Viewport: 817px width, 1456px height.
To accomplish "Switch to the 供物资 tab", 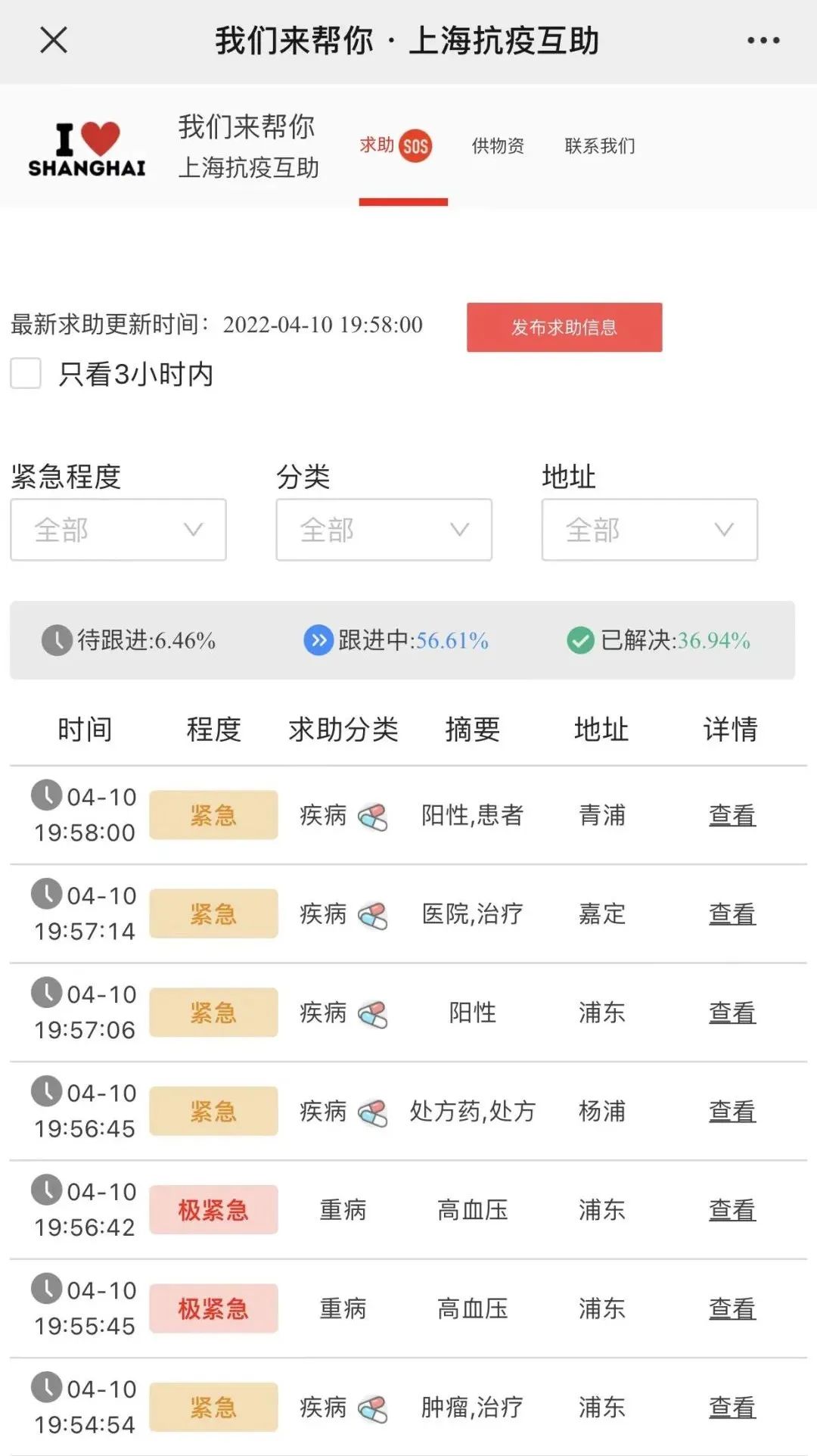I will tap(498, 145).
